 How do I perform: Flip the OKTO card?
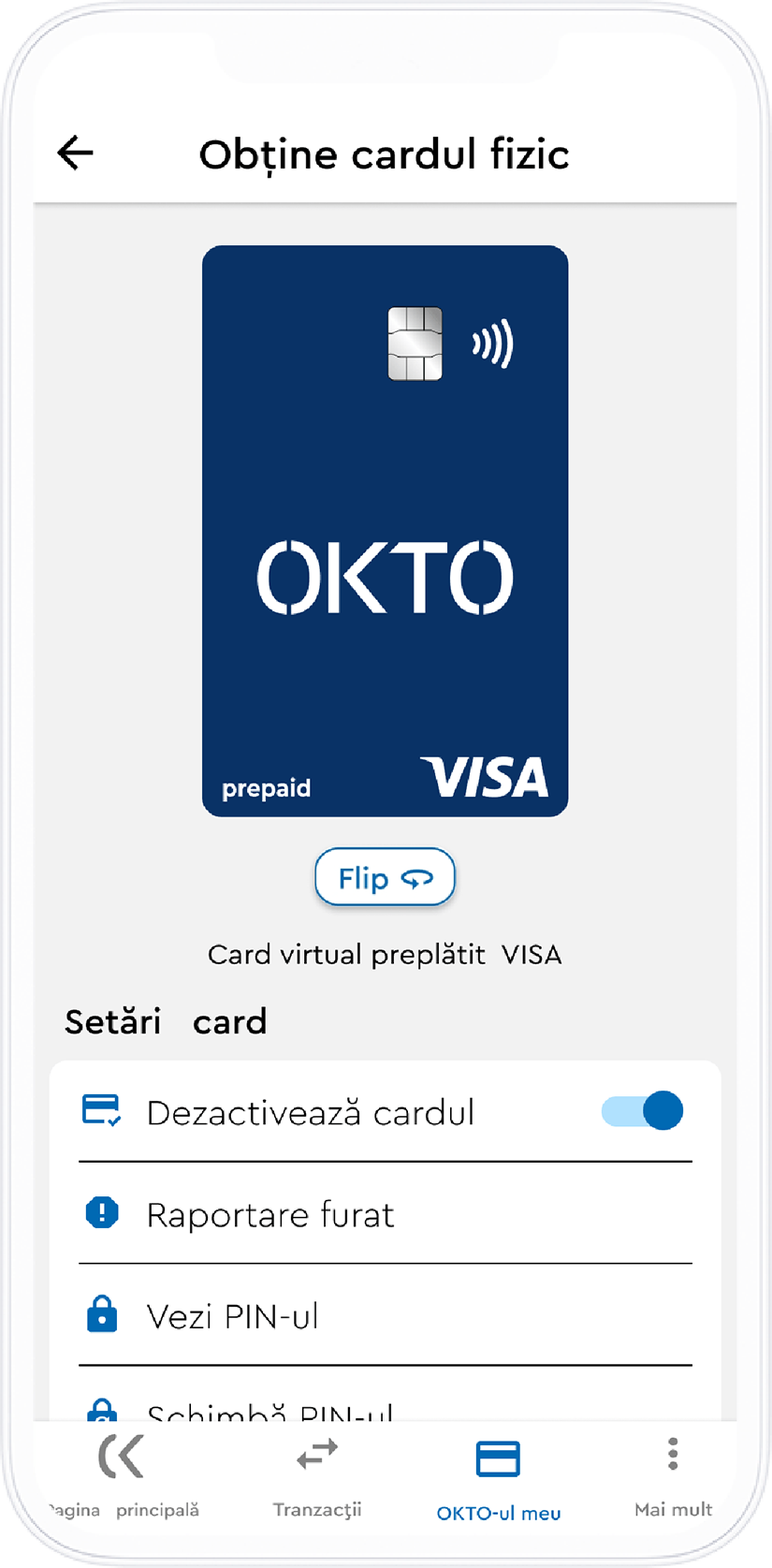[x=385, y=878]
